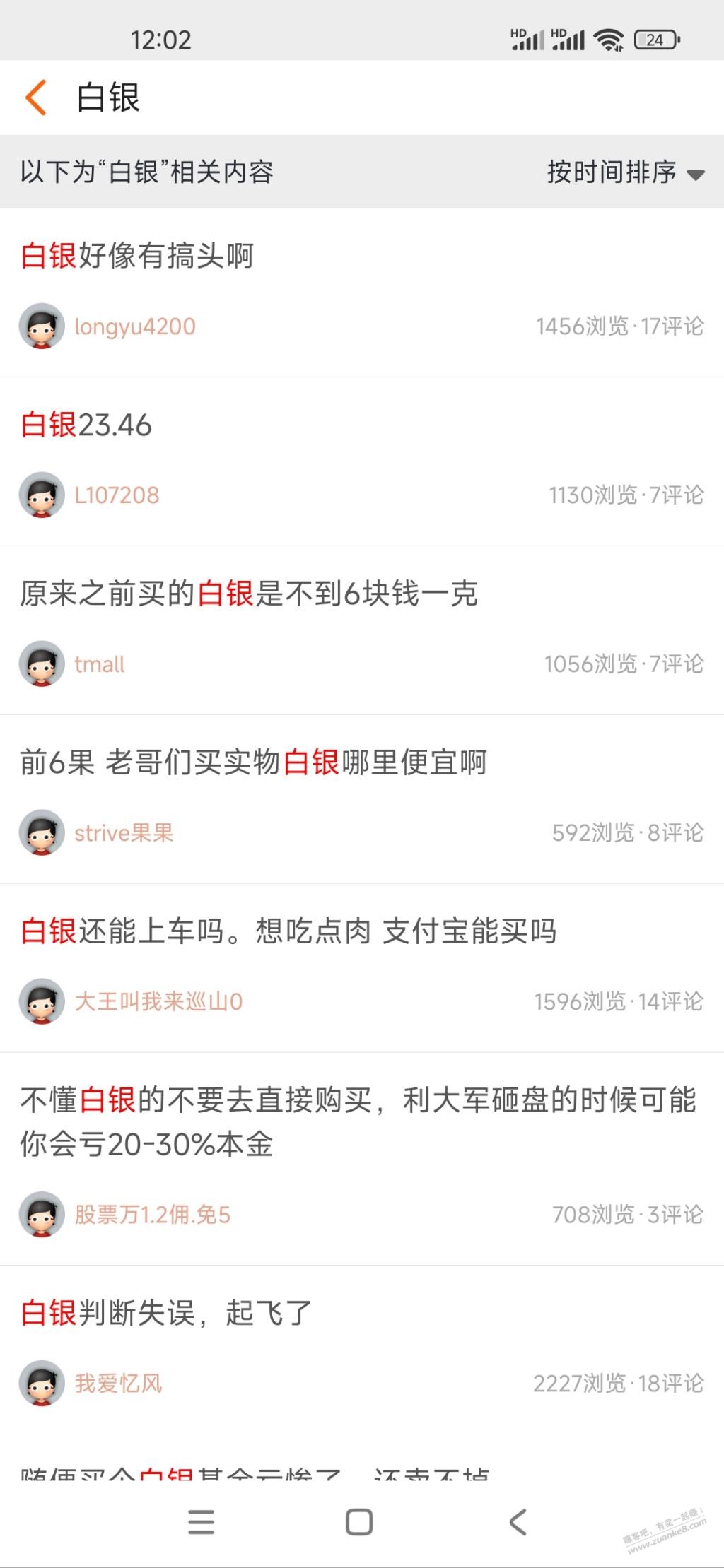Go back using the orange arrow
Image resolution: width=724 pixels, height=1568 pixels.
coord(36,98)
